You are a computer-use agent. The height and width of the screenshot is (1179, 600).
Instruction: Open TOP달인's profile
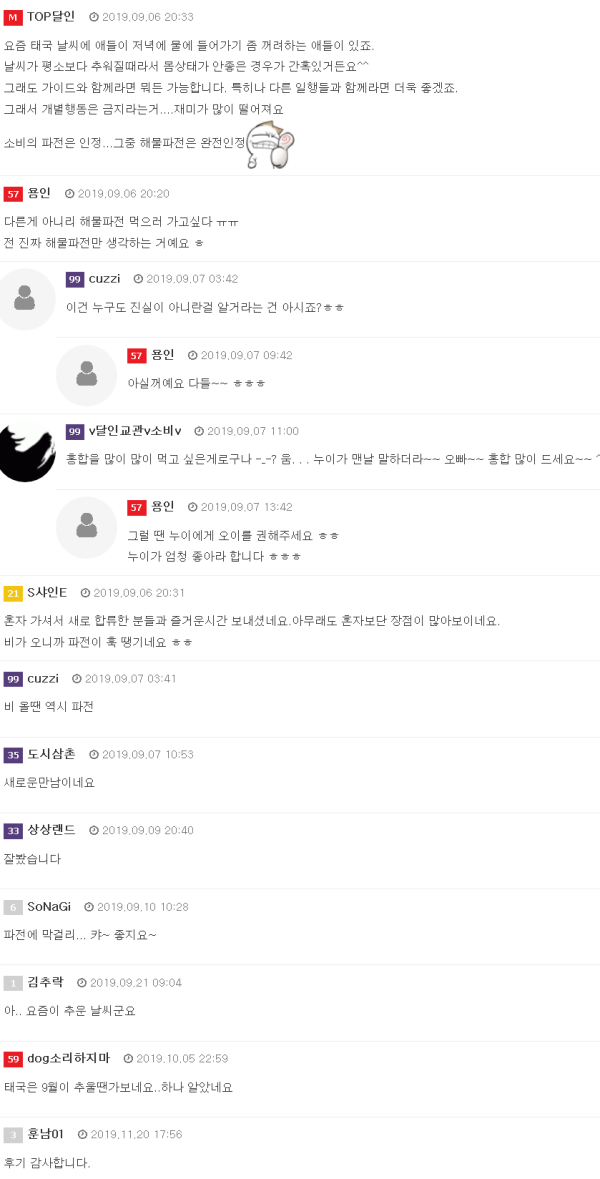click(50, 17)
